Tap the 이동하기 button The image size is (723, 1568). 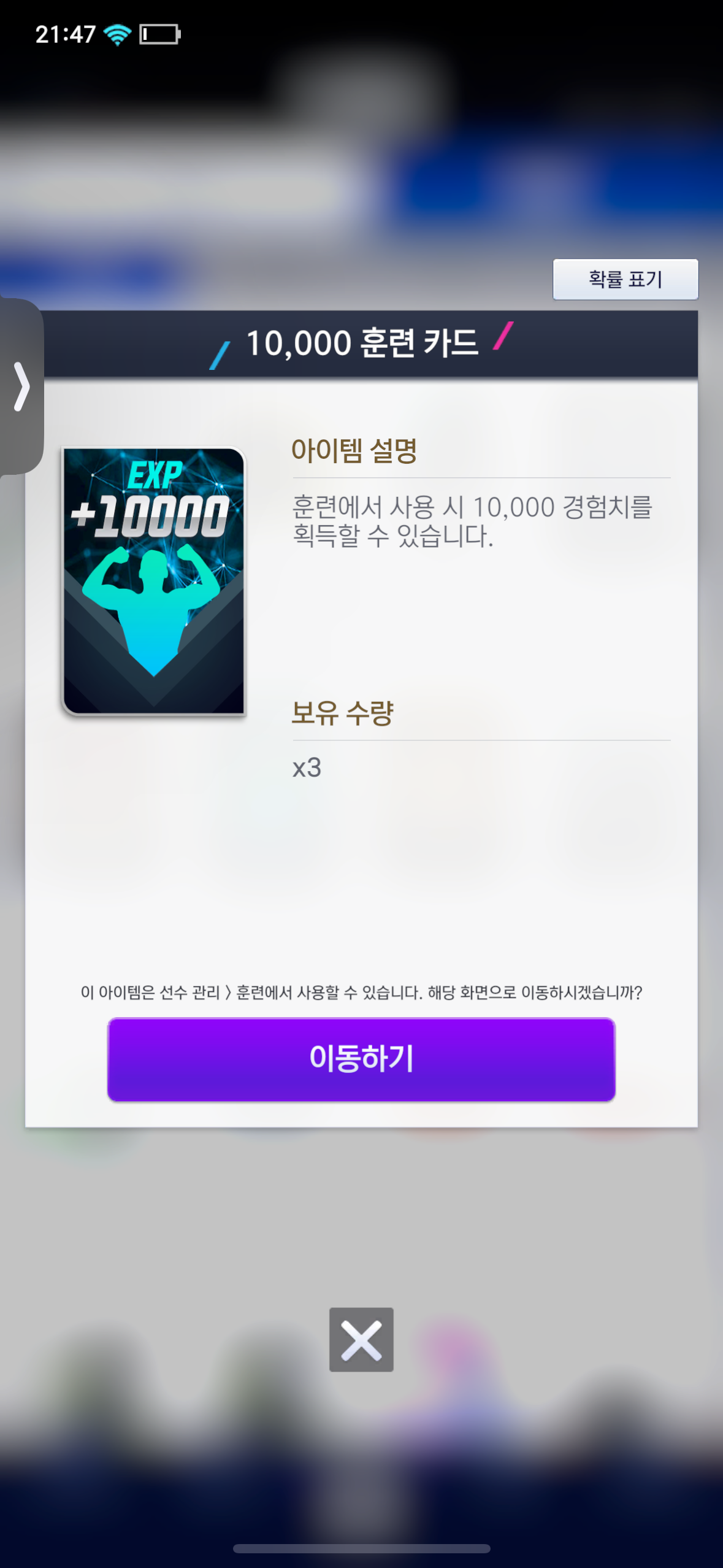tap(361, 1059)
